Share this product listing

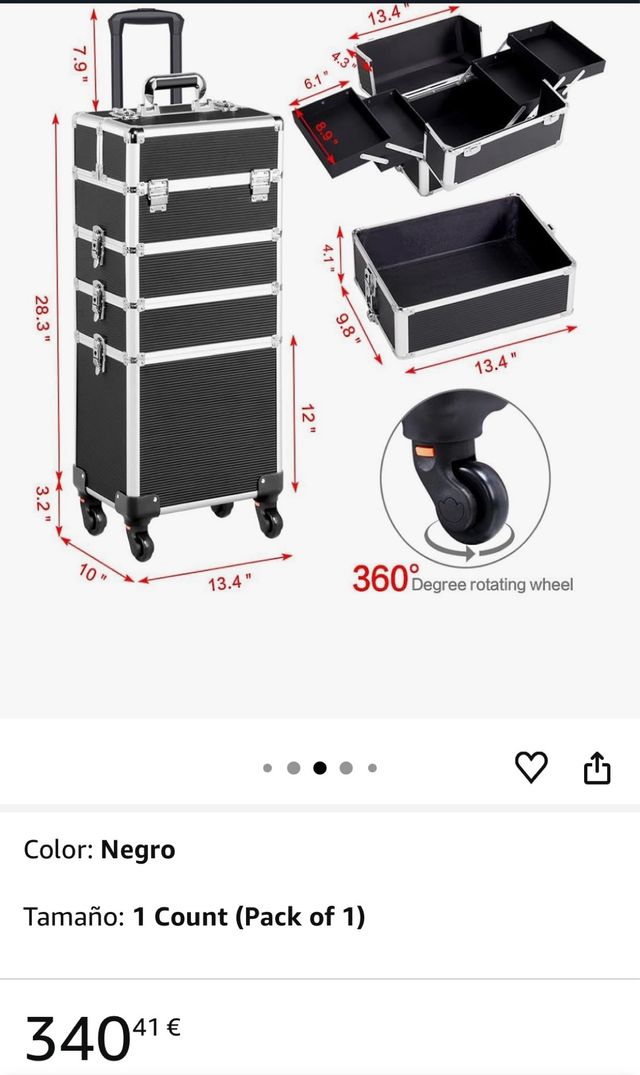click(596, 768)
